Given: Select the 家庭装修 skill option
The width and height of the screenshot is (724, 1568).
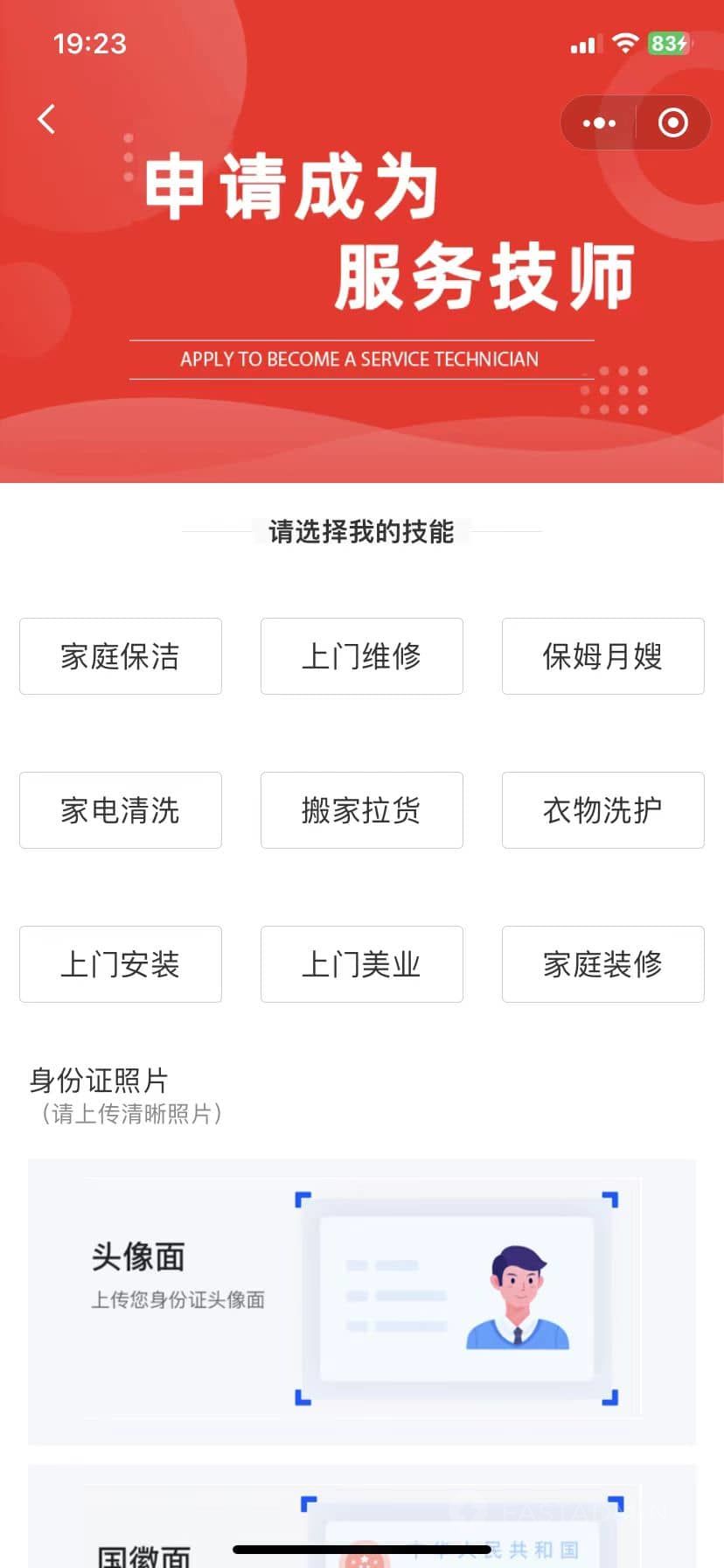Looking at the screenshot, I should pos(602,964).
